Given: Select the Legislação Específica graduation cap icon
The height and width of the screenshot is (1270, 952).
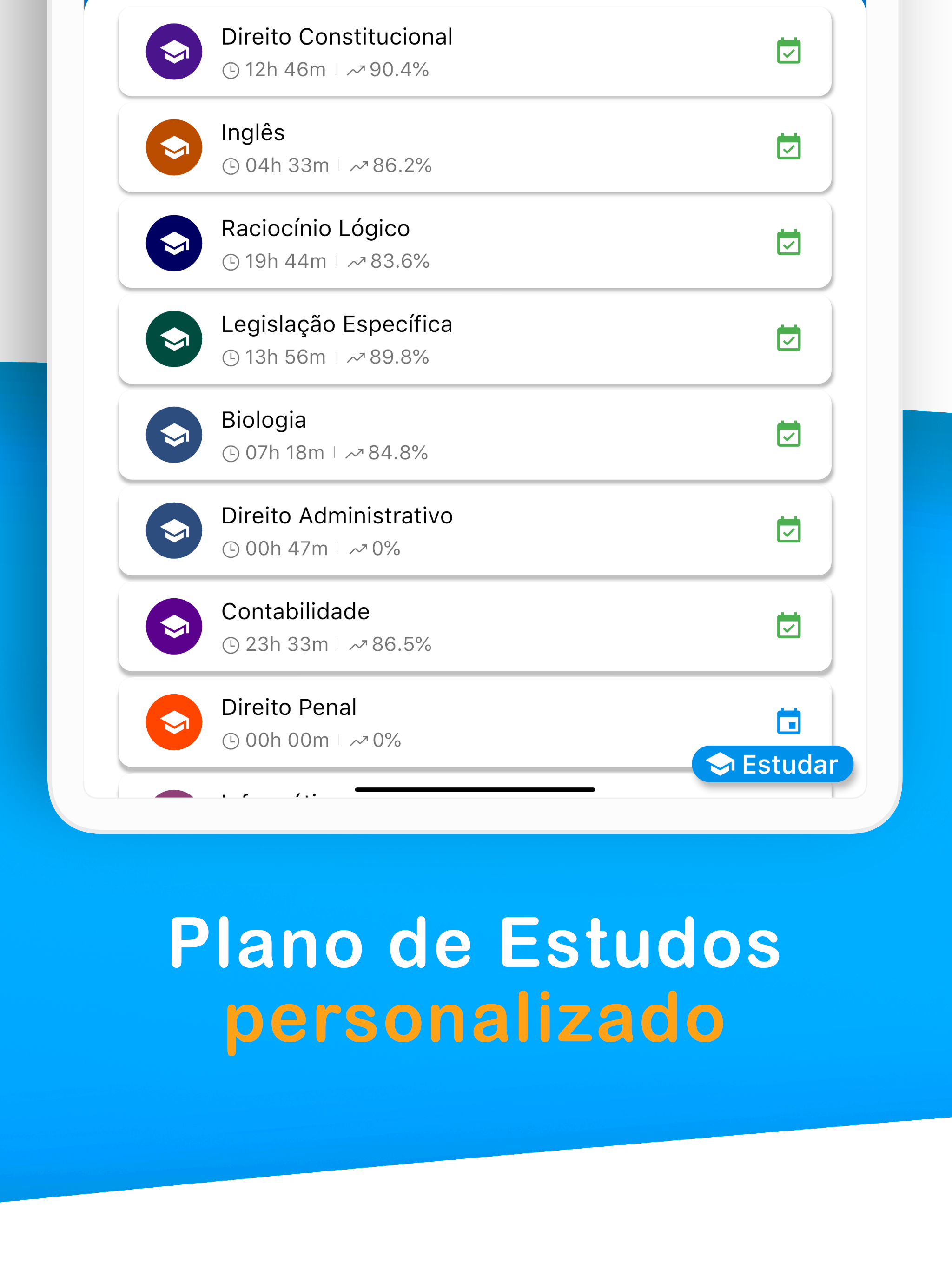Looking at the screenshot, I should click(174, 339).
